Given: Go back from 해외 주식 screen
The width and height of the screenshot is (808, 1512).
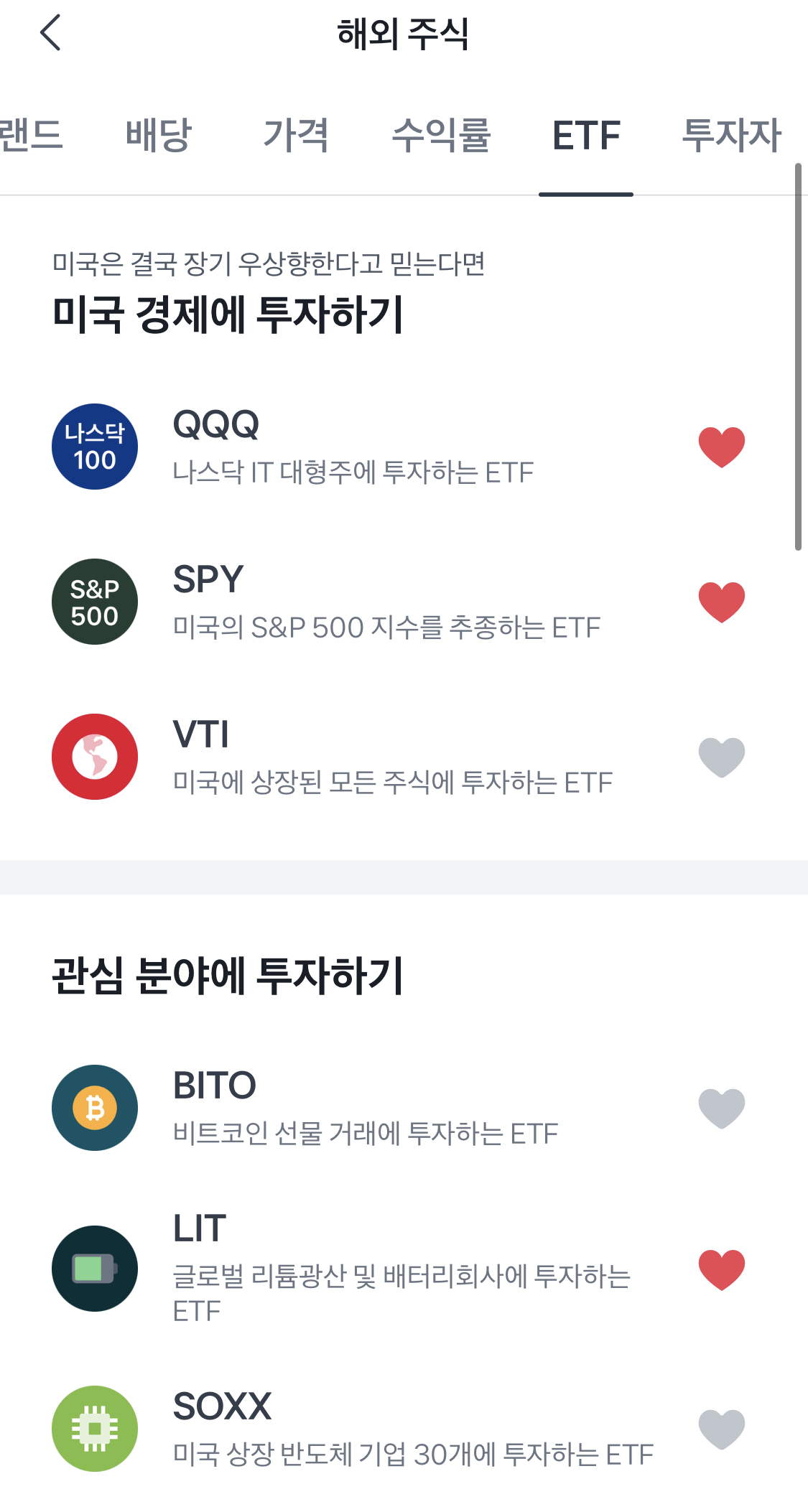Looking at the screenshot, I should pyautogui.click(x=50, y=33).
